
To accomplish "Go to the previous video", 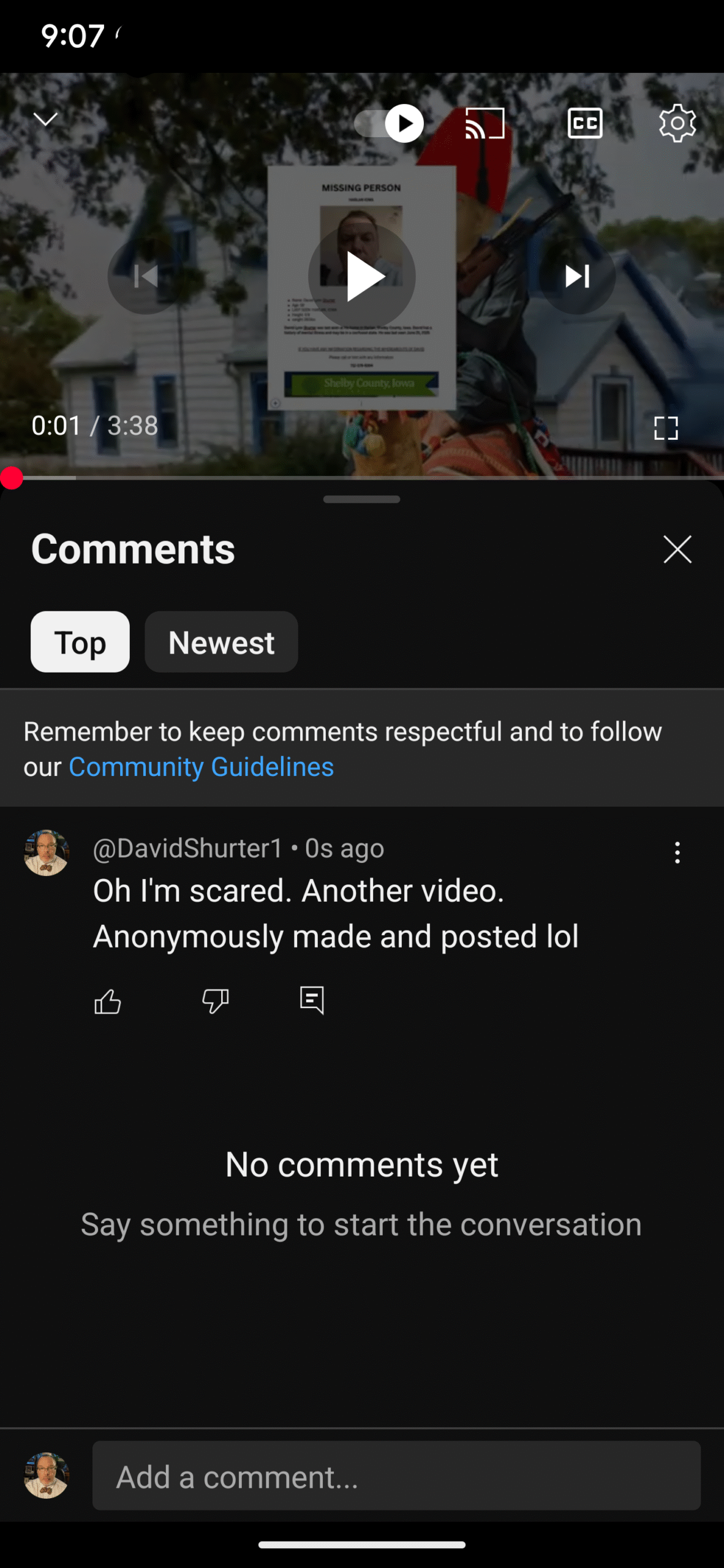I will pos(146,276).
